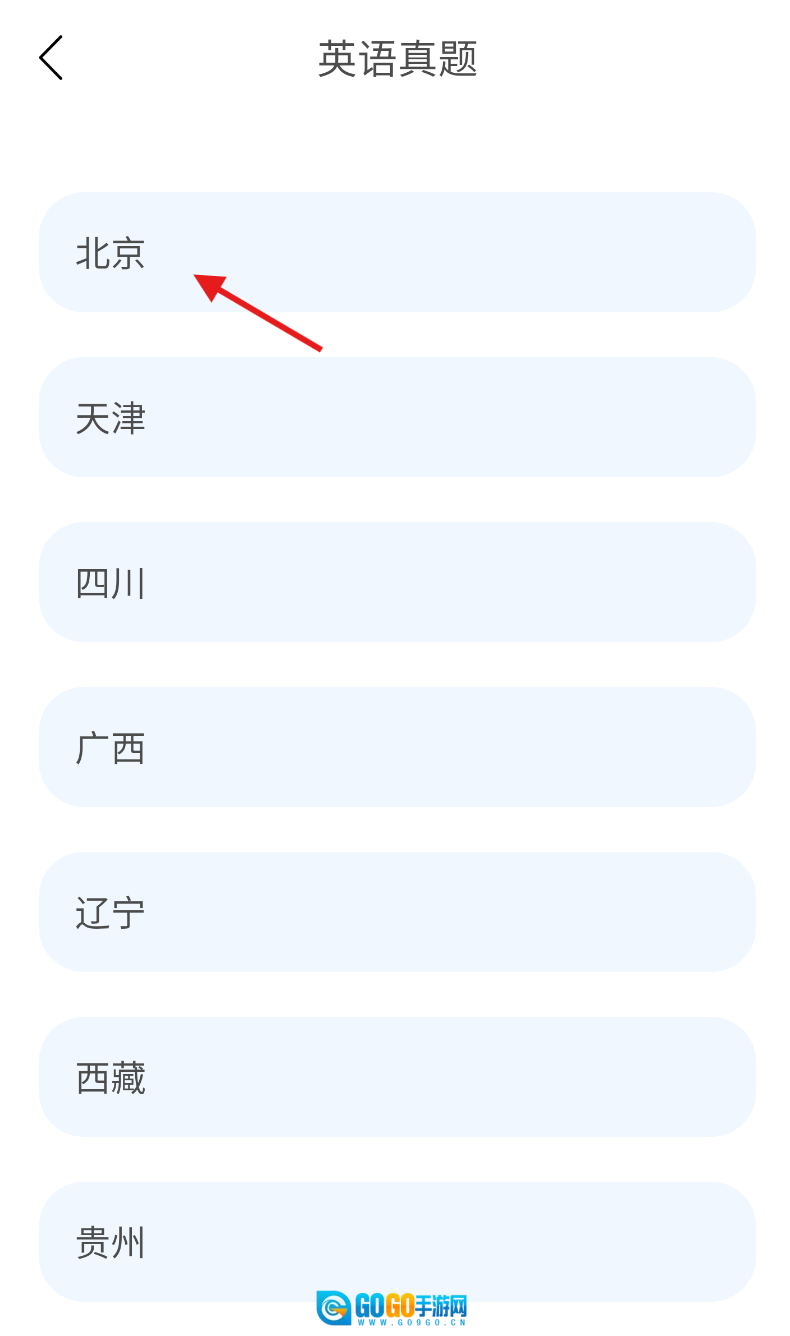Select the 天津 region row
The height and width of the screenshot is (1336, 790).
397,417
